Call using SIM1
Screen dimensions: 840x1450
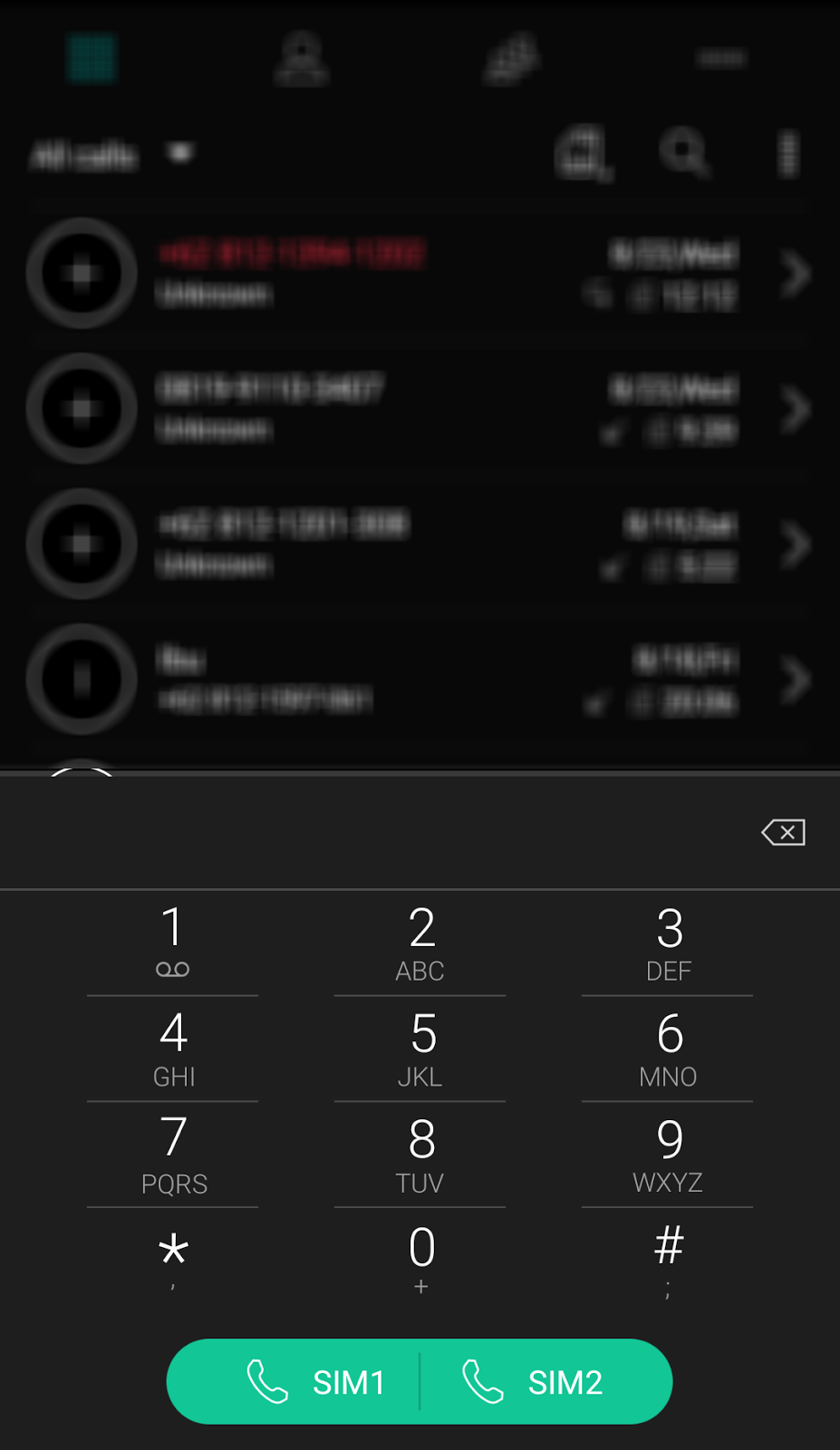(x=313, y=1382)
